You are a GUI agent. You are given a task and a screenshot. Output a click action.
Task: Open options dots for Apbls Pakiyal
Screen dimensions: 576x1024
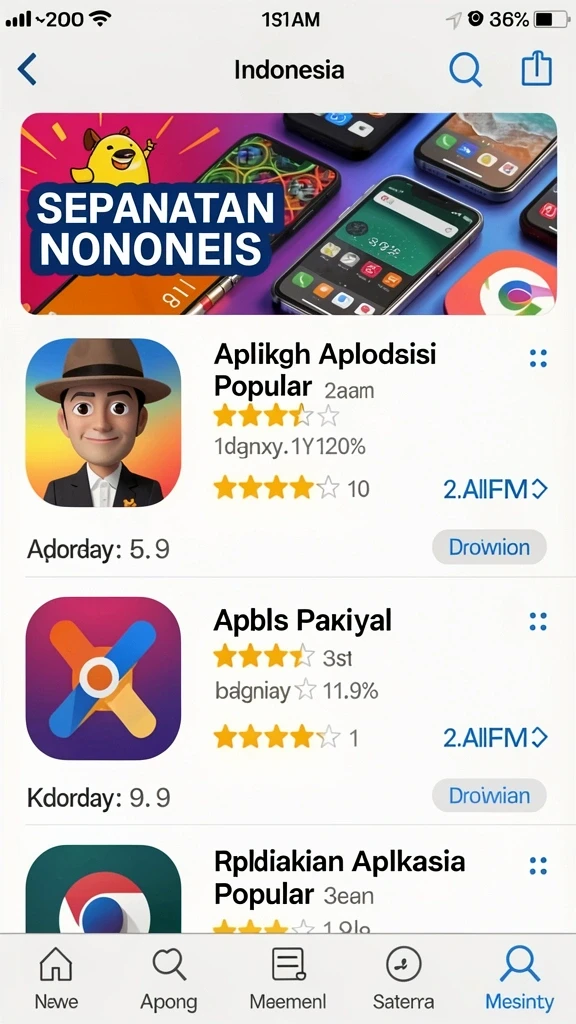tap(538, 622)
